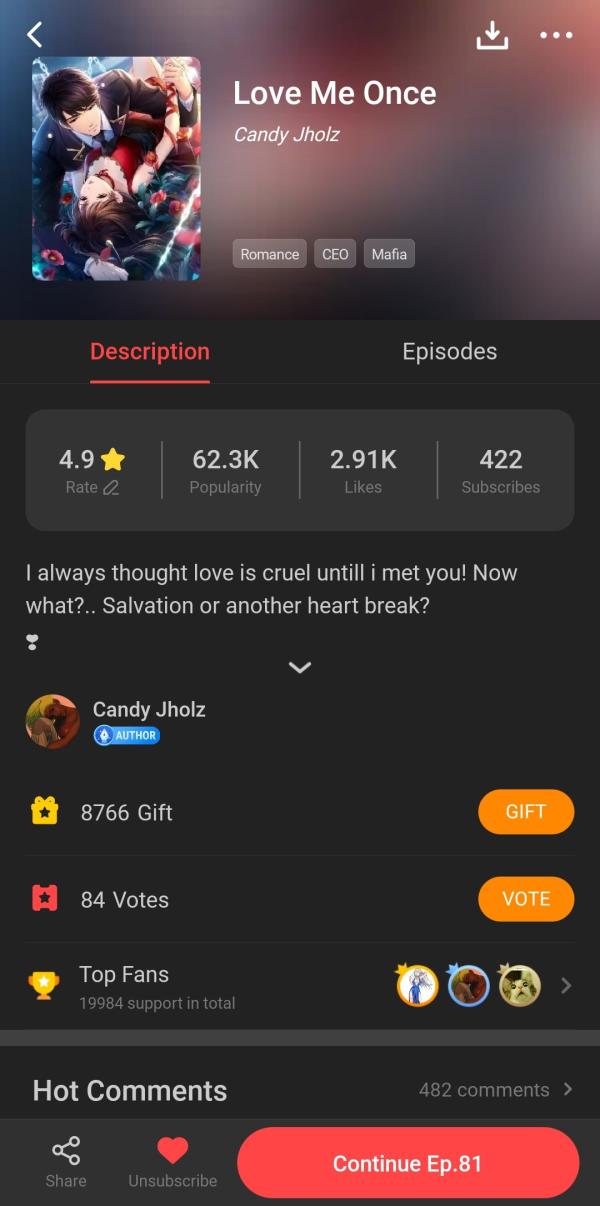Tap the Love Me Once cover image
Image resolution: width=600 pixels, height=1206 pixels.
pyautogui.click(x=116, y=168)
